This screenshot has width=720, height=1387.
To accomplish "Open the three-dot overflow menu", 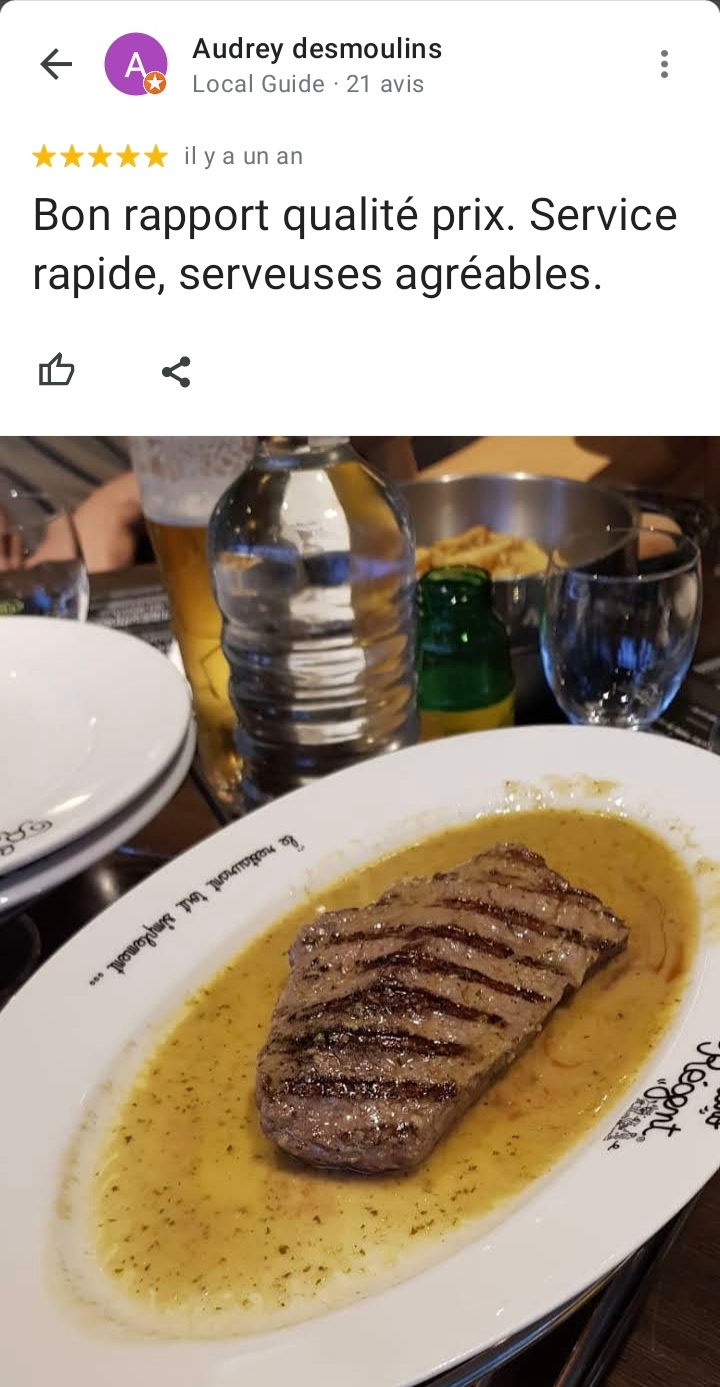I will [x=664, y=65].
